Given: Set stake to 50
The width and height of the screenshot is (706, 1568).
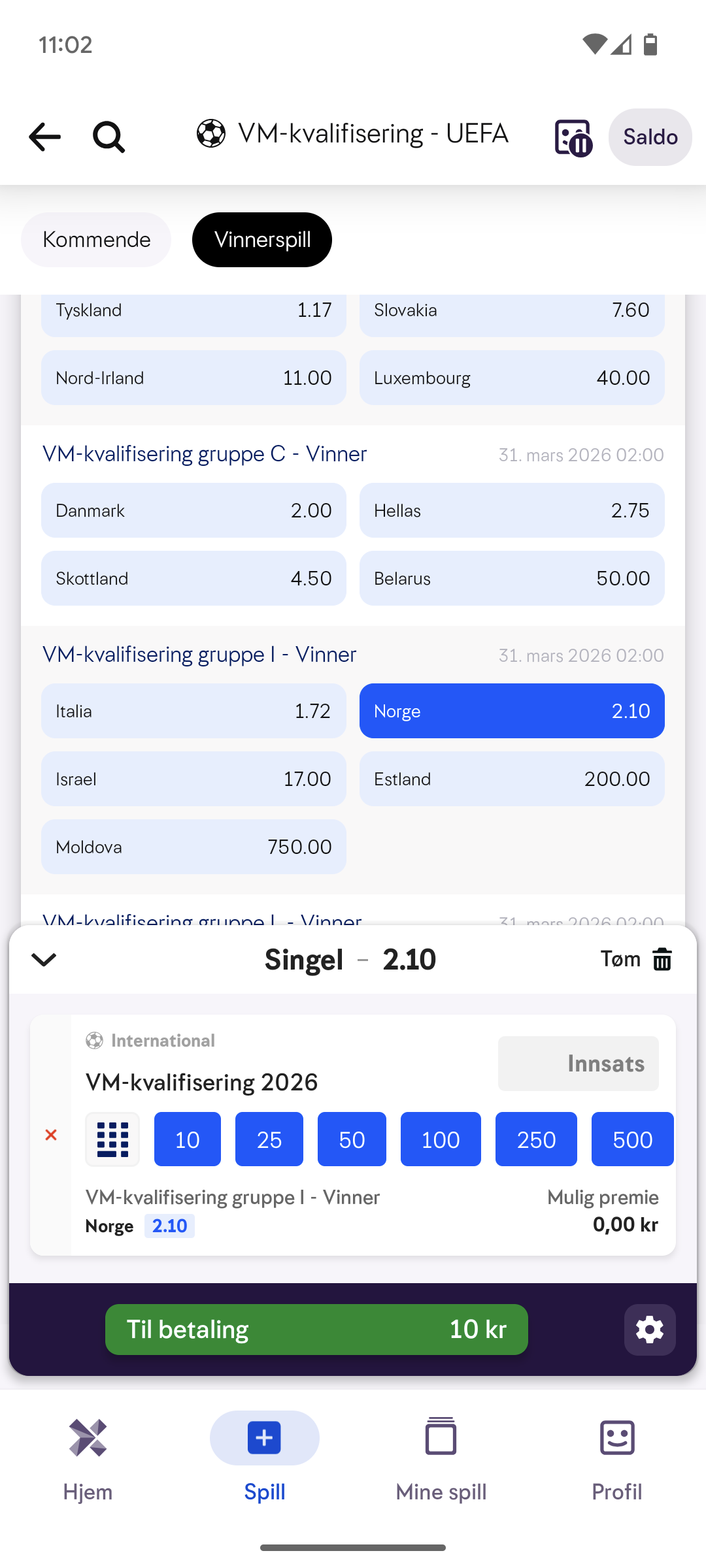Looking at the screenshot, I should tap(352, 1139).
